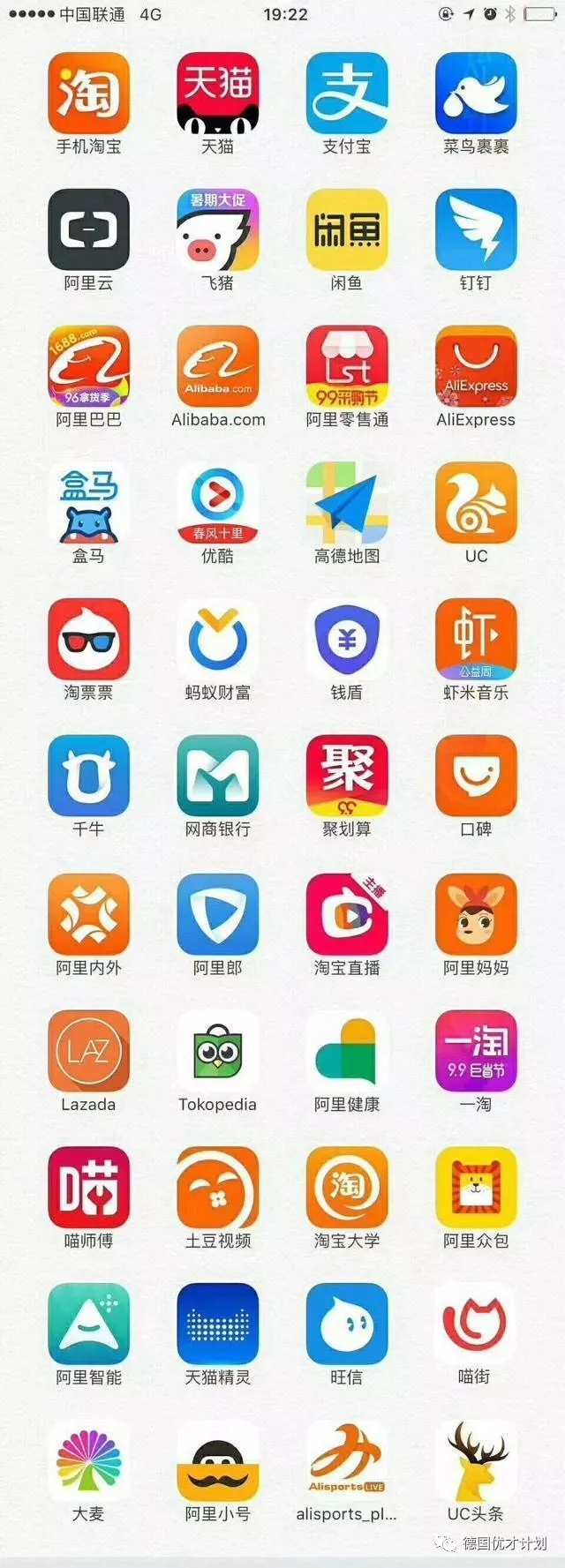Launch 虾米音乐
This screenshot has height=1568, width=565.
click(476, 640)
